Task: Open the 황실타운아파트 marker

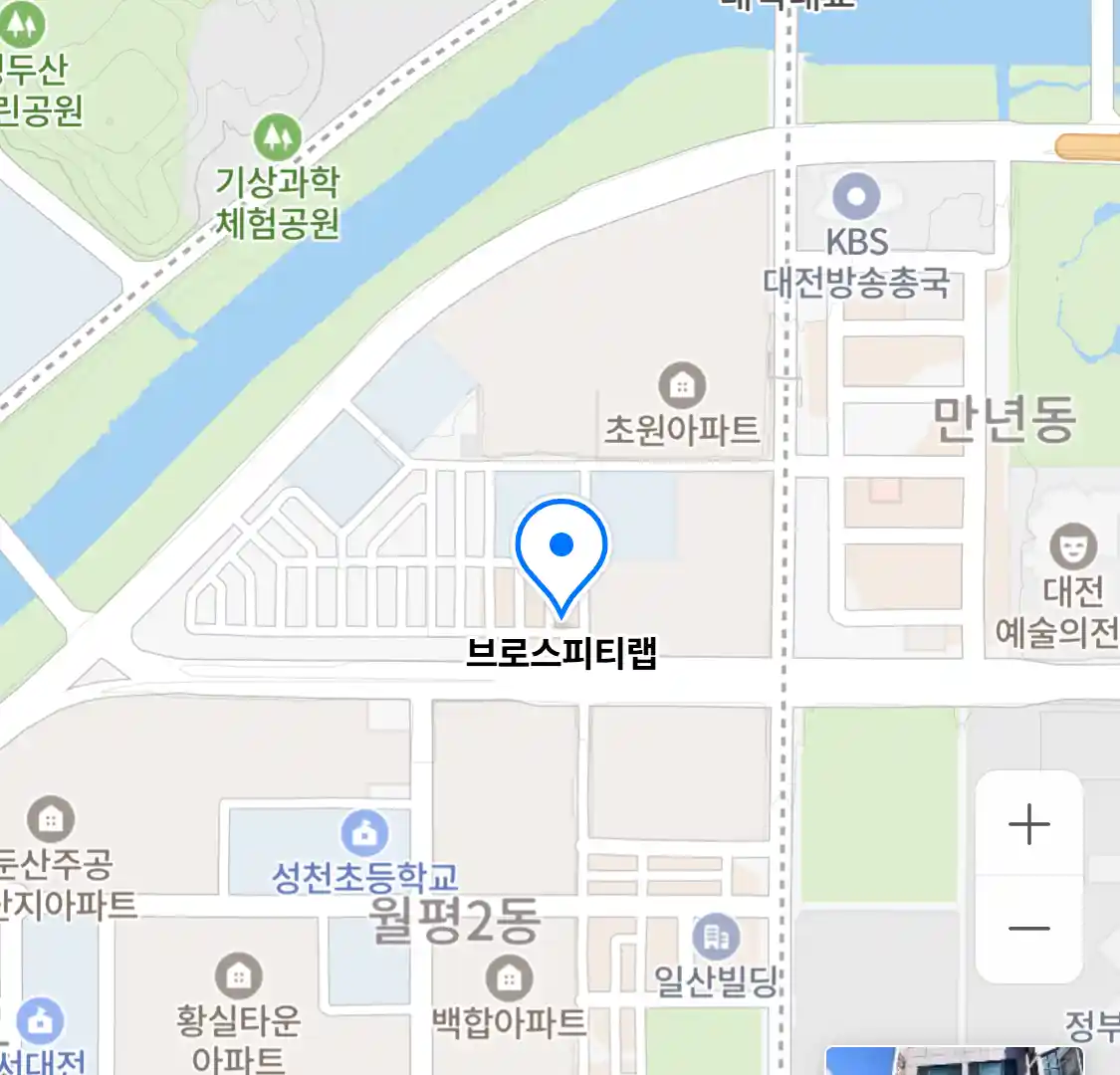Action: pyautogui.click(x=238, y=976)
